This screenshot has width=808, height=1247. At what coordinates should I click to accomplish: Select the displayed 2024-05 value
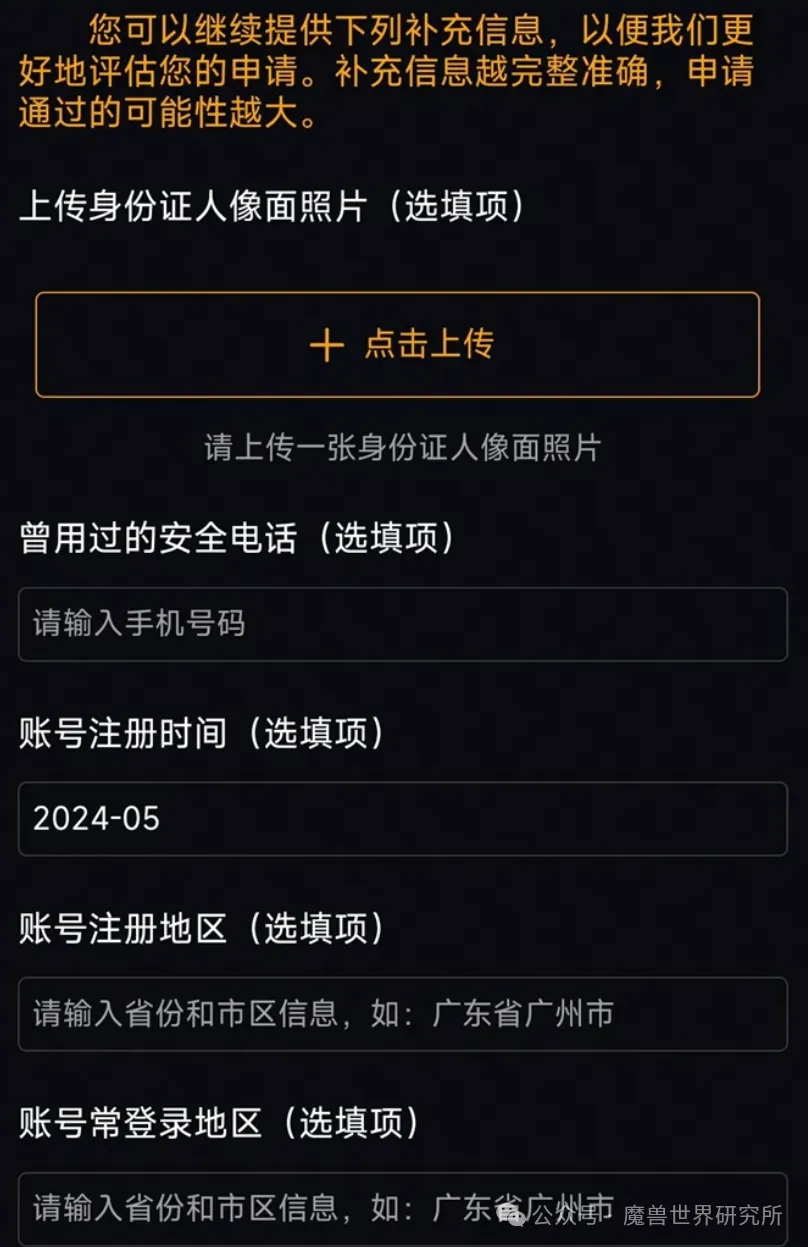pos(97,819)
